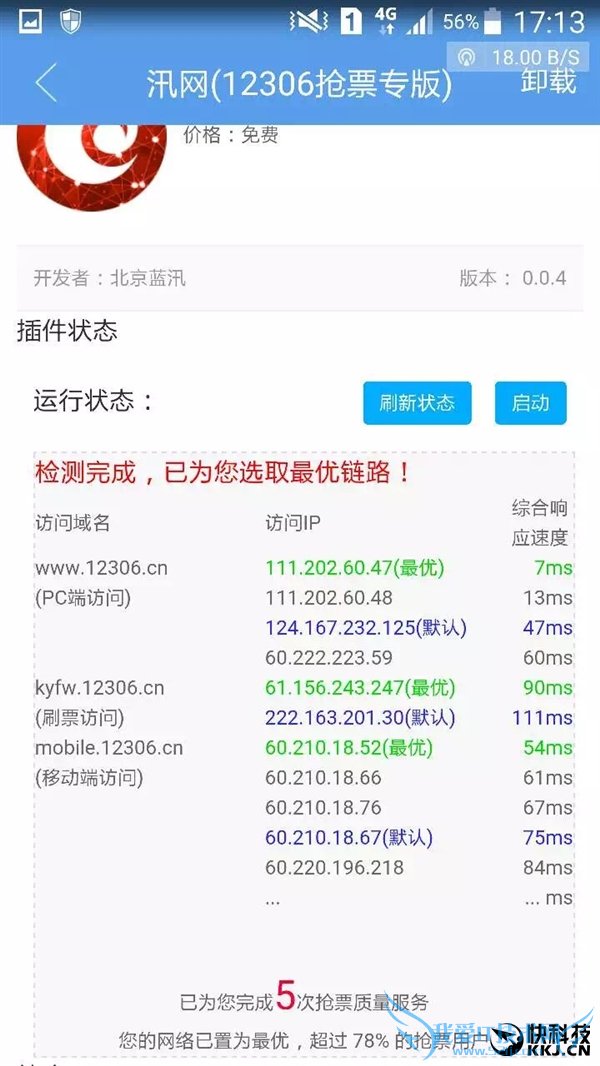Viewport: 600px width, 1066px height.
Task: Refresh status with 刷新状态 button
Action: 417,403
